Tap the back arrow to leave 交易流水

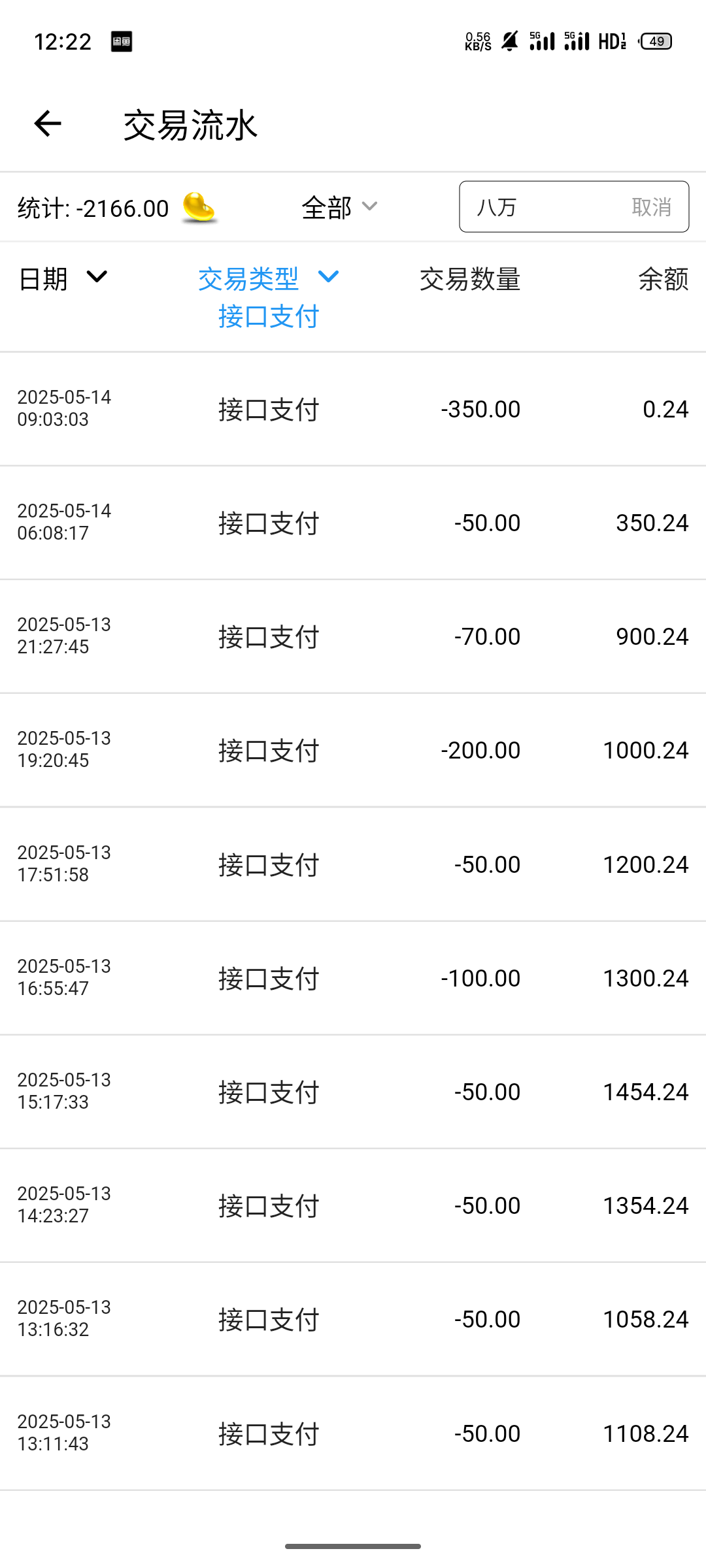[x=46, y=123]
